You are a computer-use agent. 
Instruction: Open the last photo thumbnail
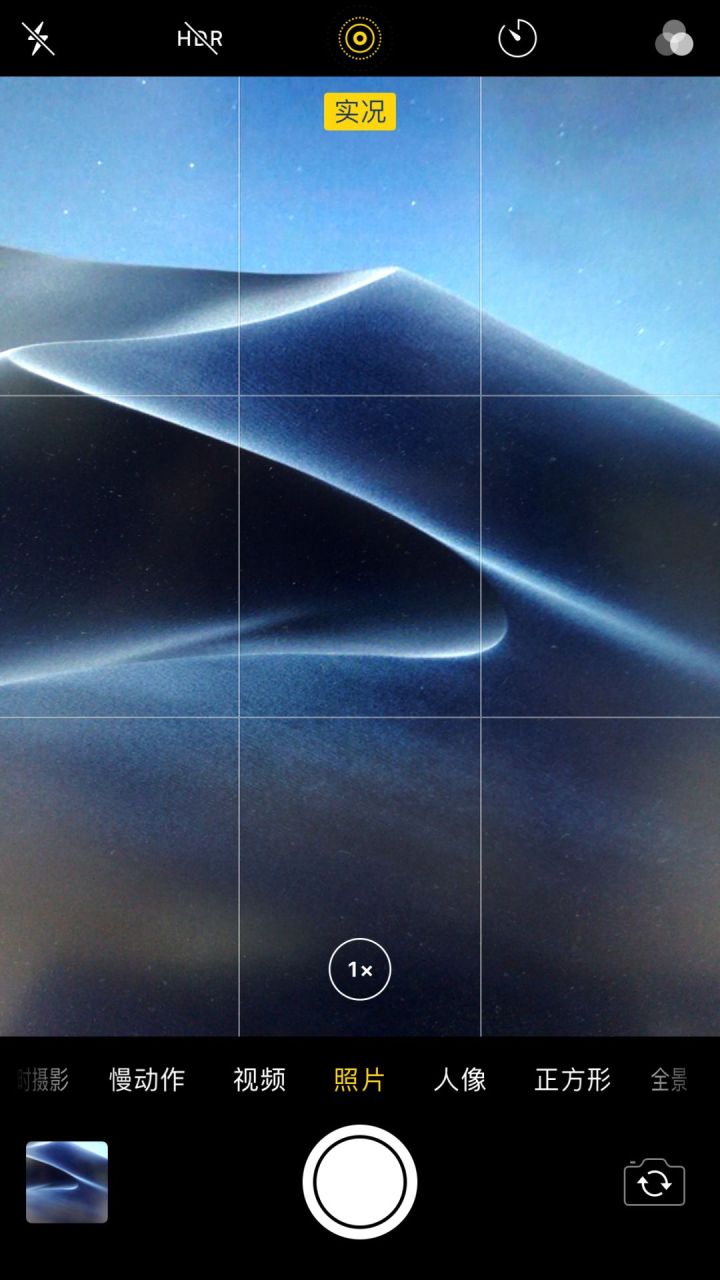coord(67,1182)
